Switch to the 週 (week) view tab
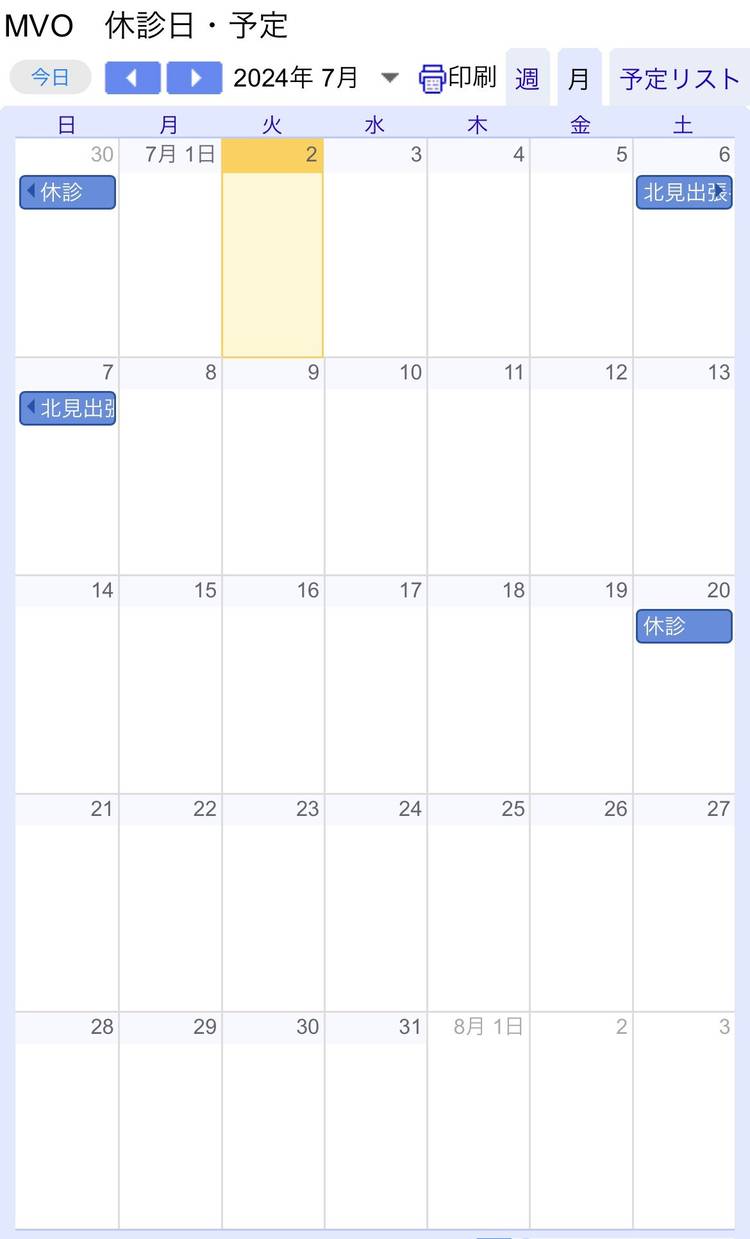 tap(527, 79)
